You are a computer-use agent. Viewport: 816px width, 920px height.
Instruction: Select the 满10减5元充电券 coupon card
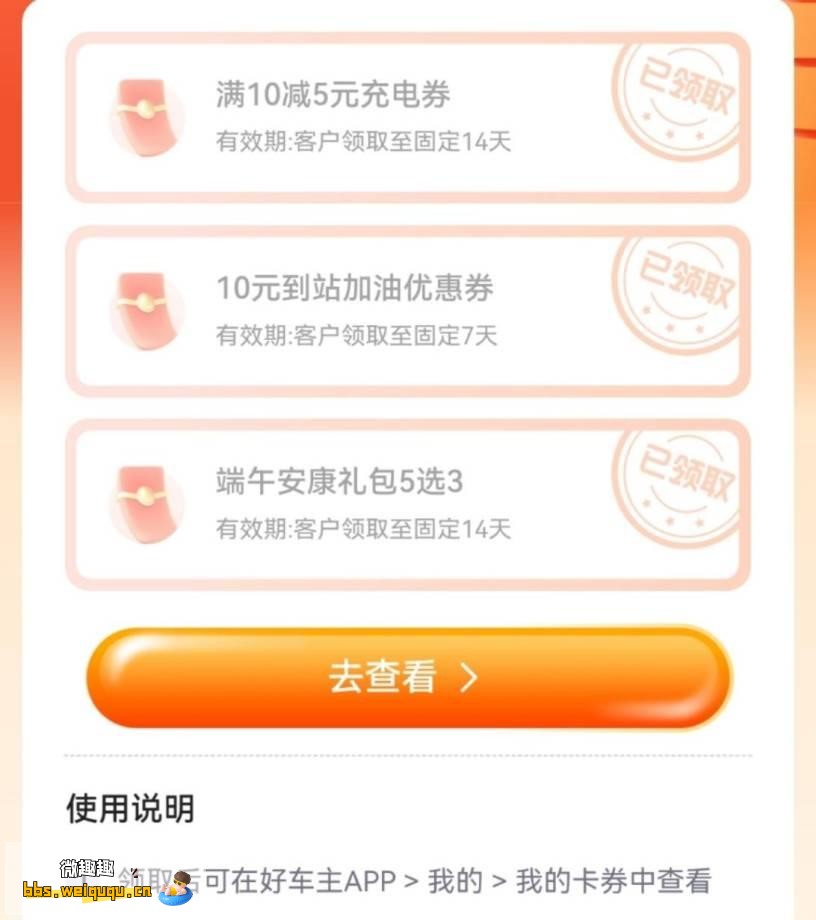(x=408, y=113)
